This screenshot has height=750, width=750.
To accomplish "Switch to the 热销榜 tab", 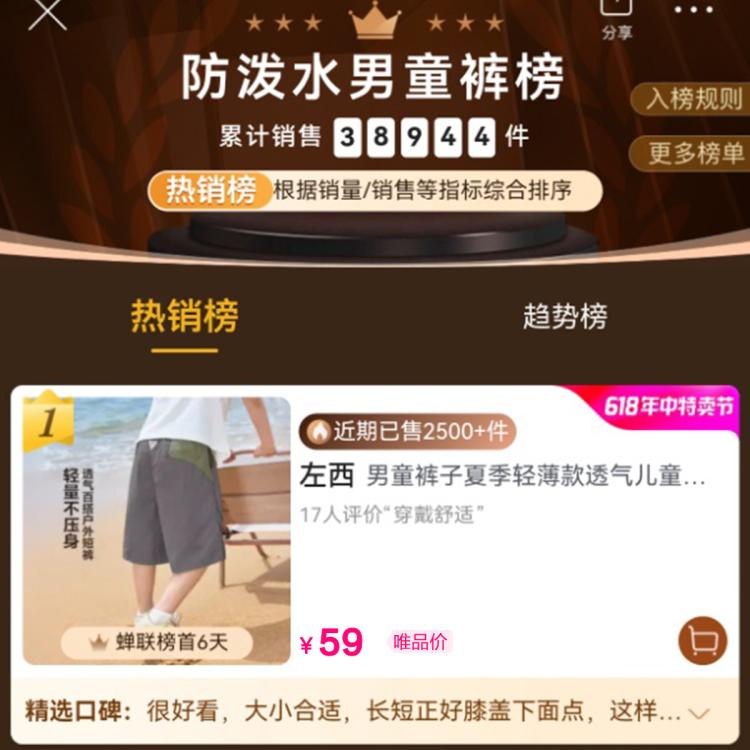I will pos(185,318).
